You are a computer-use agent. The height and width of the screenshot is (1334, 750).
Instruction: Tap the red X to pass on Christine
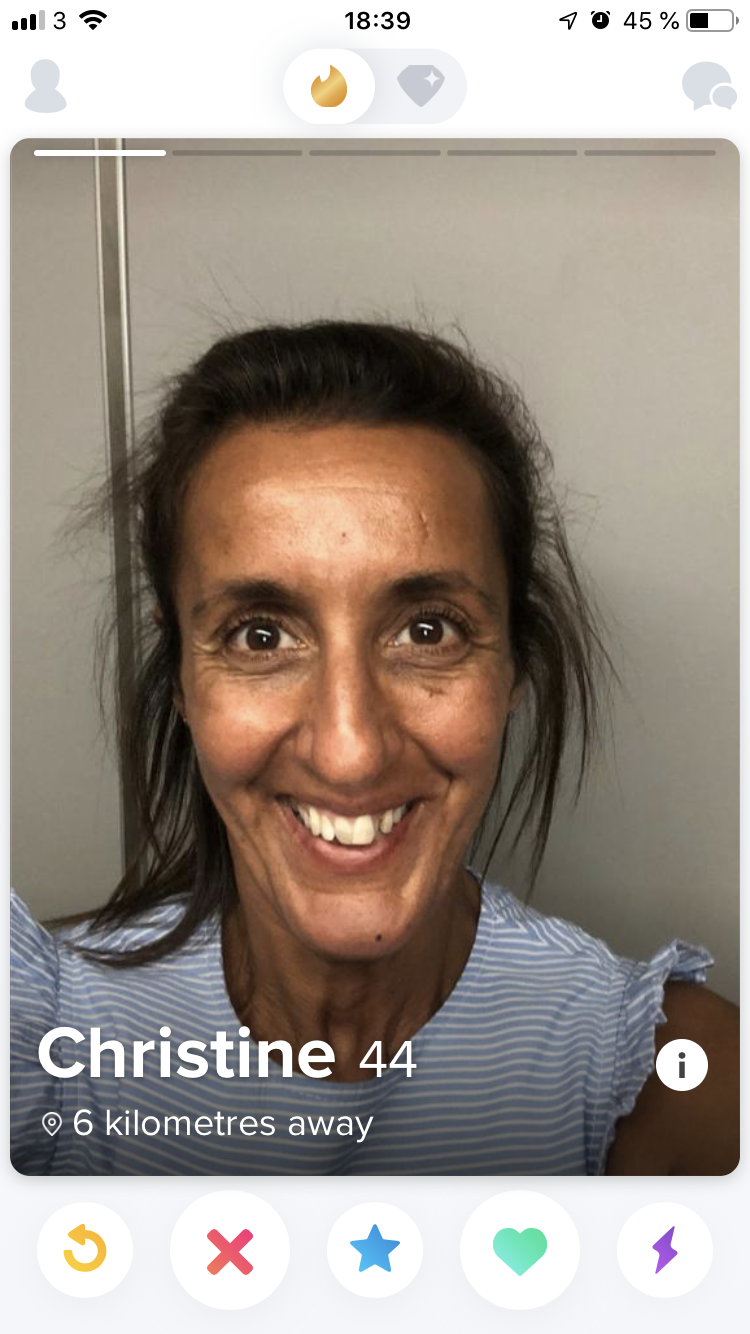tap(230, 1250)
